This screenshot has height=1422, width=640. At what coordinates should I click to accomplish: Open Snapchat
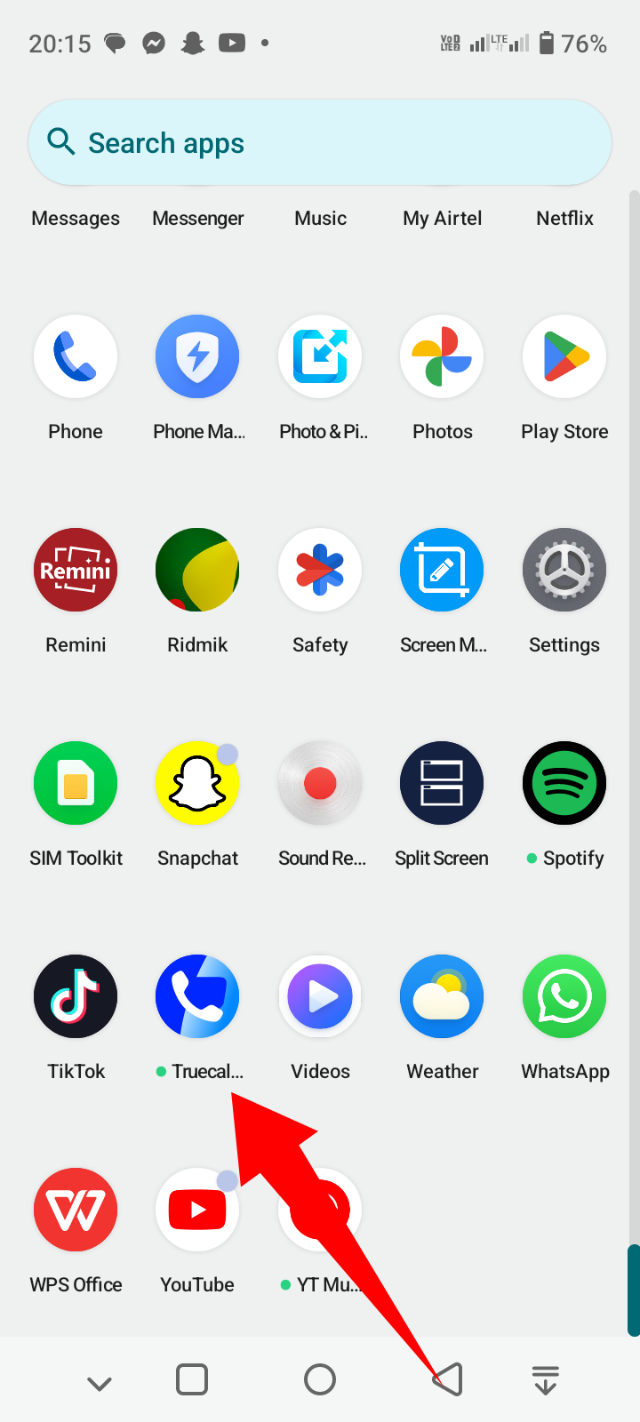(198, 783)
